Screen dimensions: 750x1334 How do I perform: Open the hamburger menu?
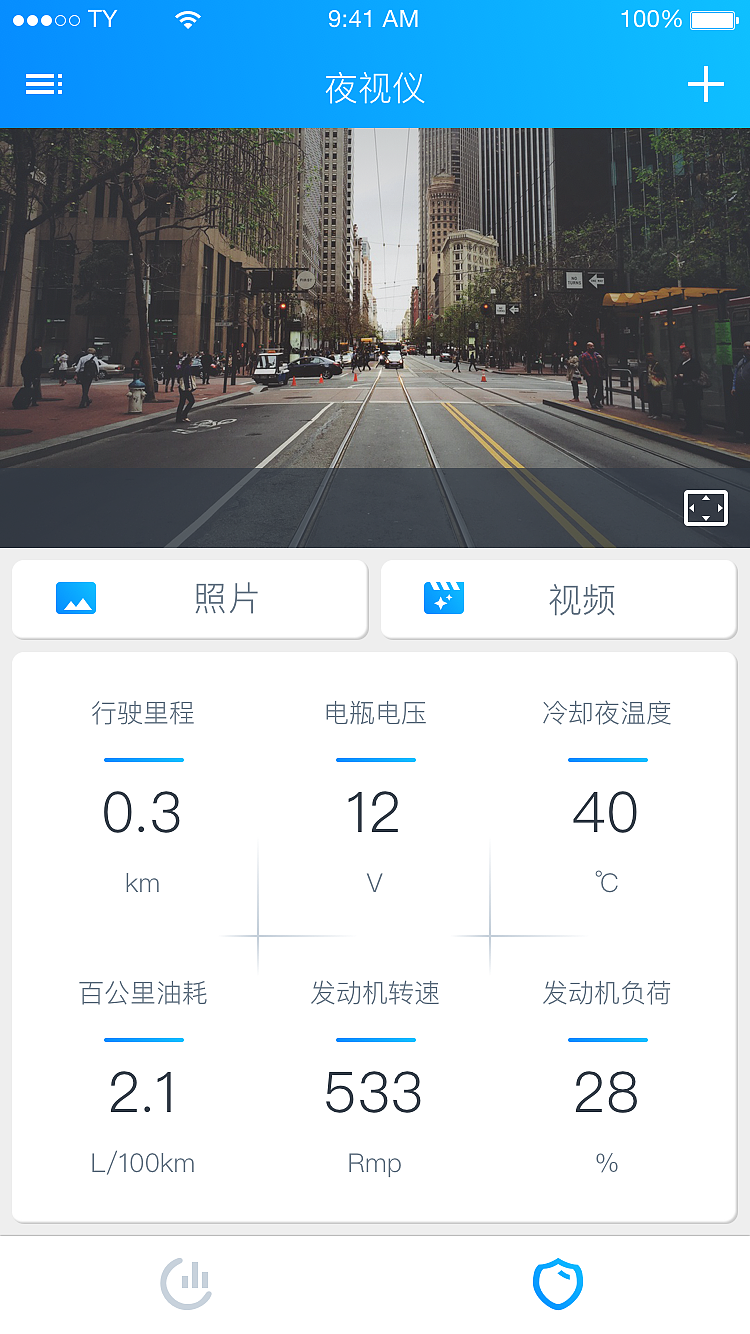tap(43, 84)
